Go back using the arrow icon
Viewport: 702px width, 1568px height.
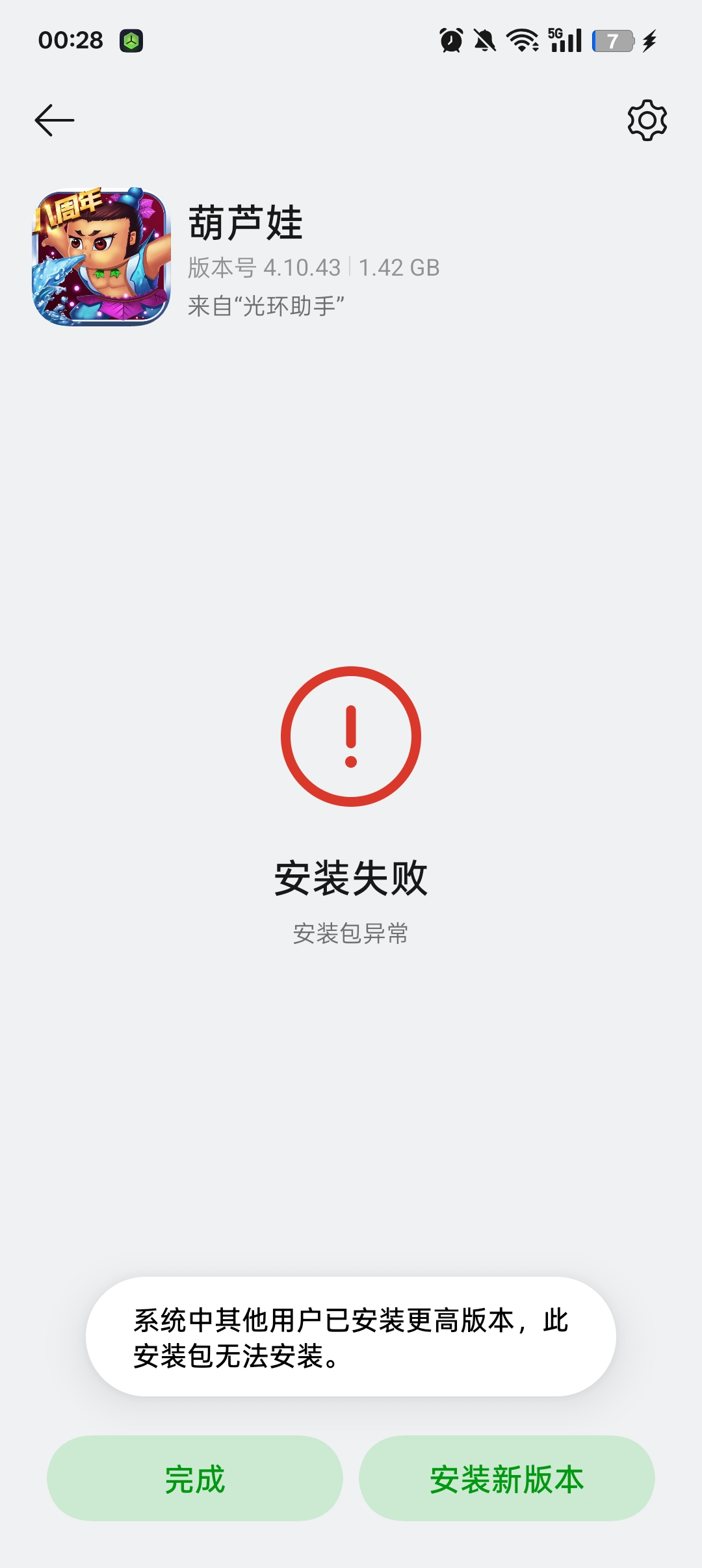(55, 120)
